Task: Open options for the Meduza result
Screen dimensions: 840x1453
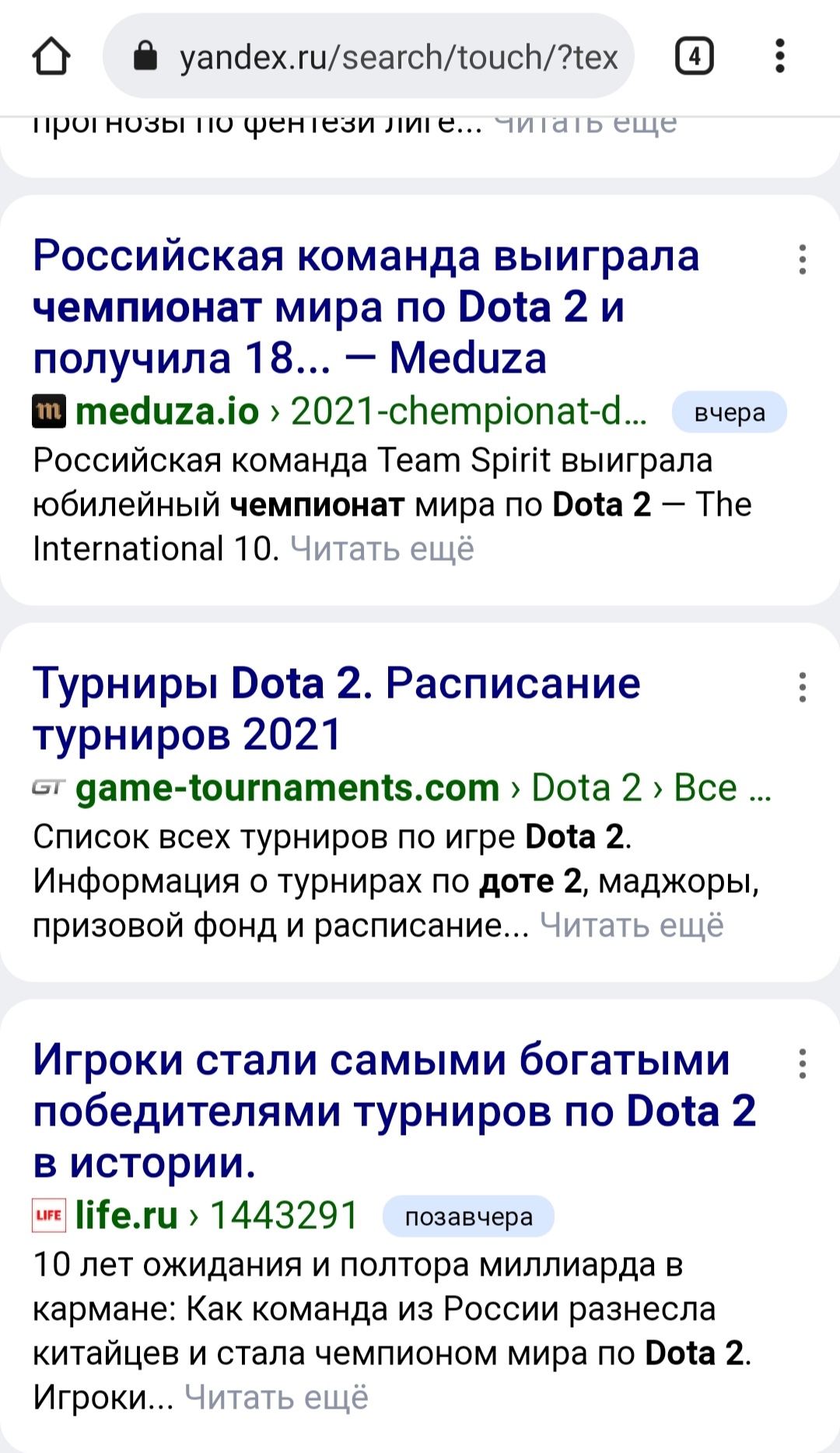Action: point(802,260)
